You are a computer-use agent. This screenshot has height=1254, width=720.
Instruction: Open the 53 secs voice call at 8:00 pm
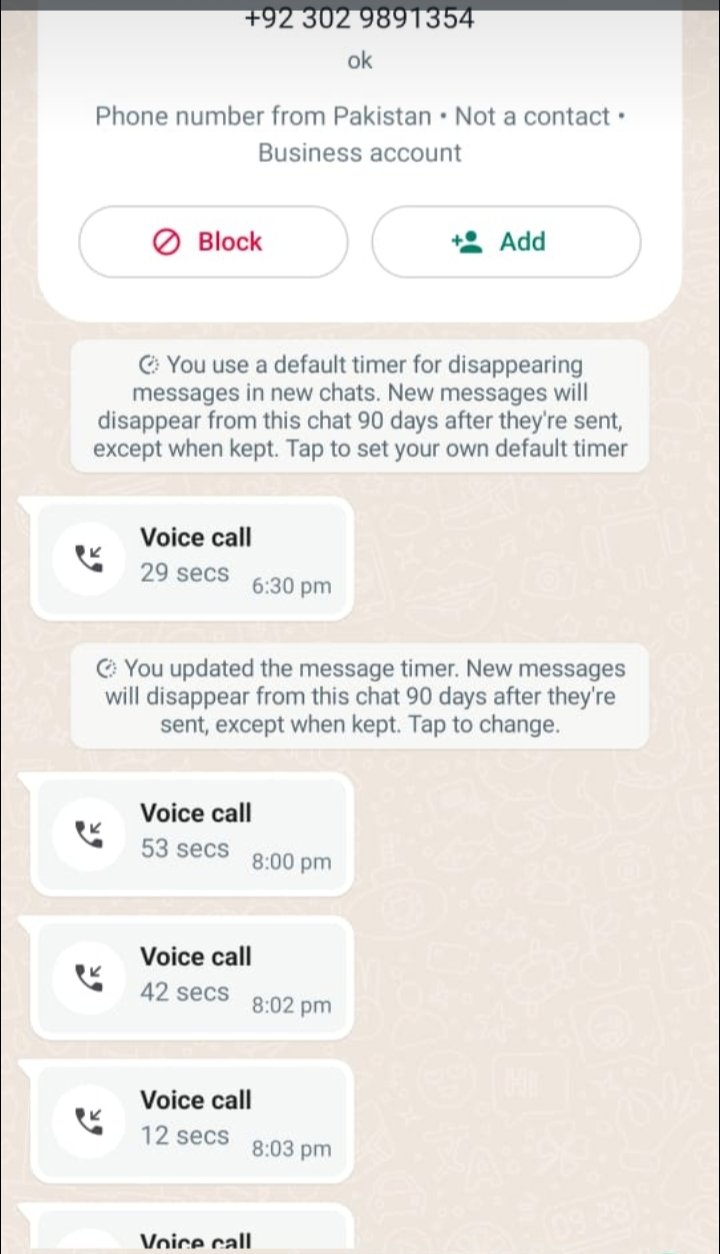(193, 834)
